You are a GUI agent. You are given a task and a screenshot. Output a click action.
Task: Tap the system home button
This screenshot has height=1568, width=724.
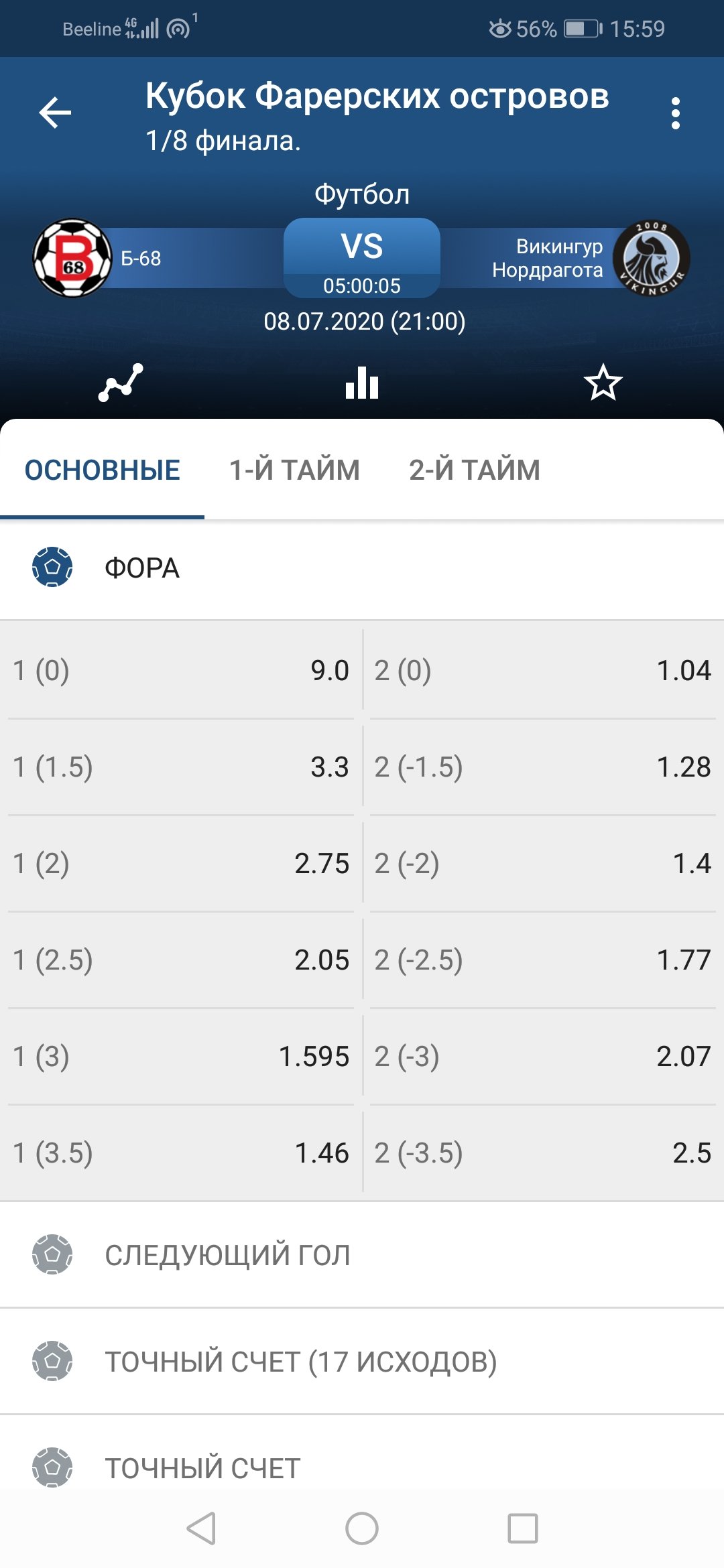(x=362, y=1528)
